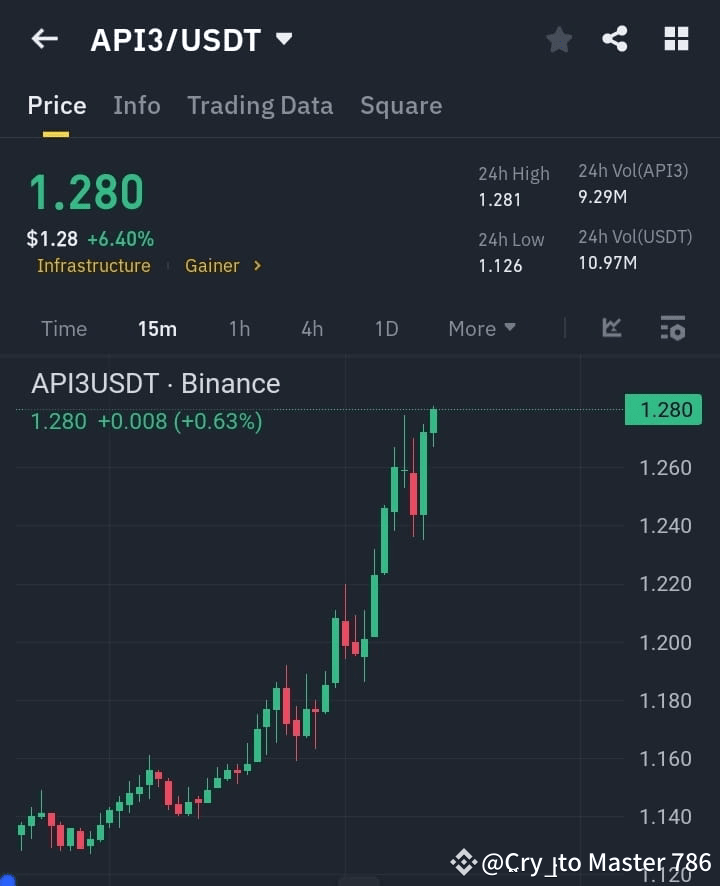720x886 pixels.
Task: Open the apps grid icon top right
Action: coord(676,39)
